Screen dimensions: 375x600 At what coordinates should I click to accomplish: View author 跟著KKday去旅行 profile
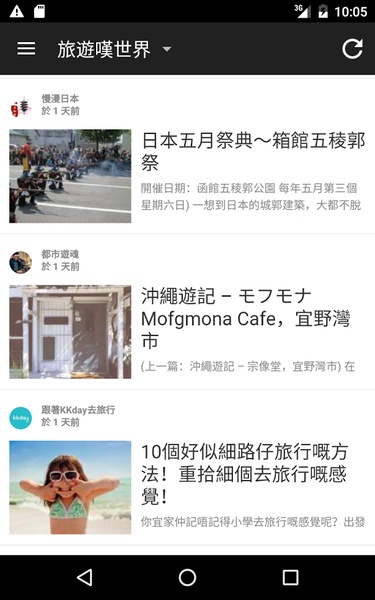[78, 410]
